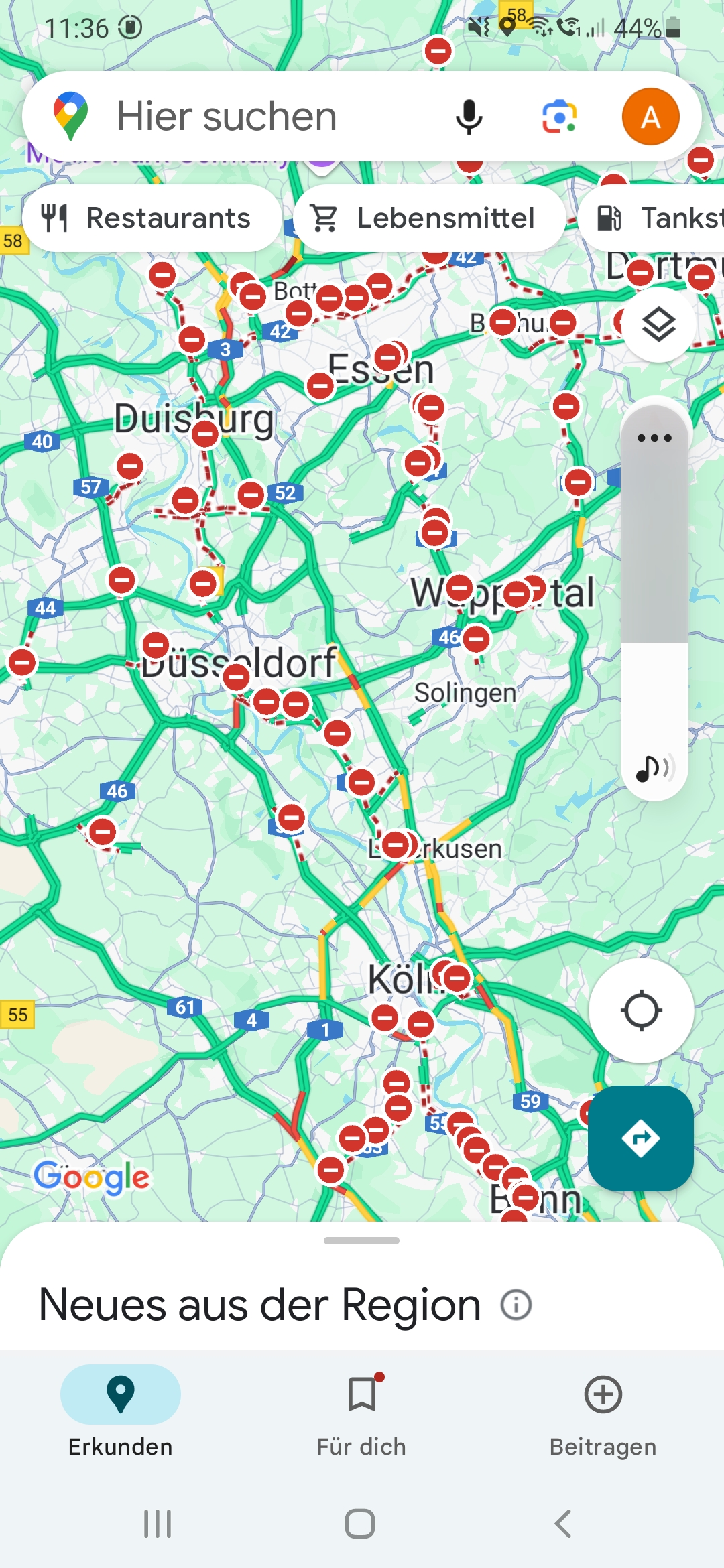724x1568 pixels.
Task: Open the directions button
Action: pyautogui.click(x=641, y=1138)
